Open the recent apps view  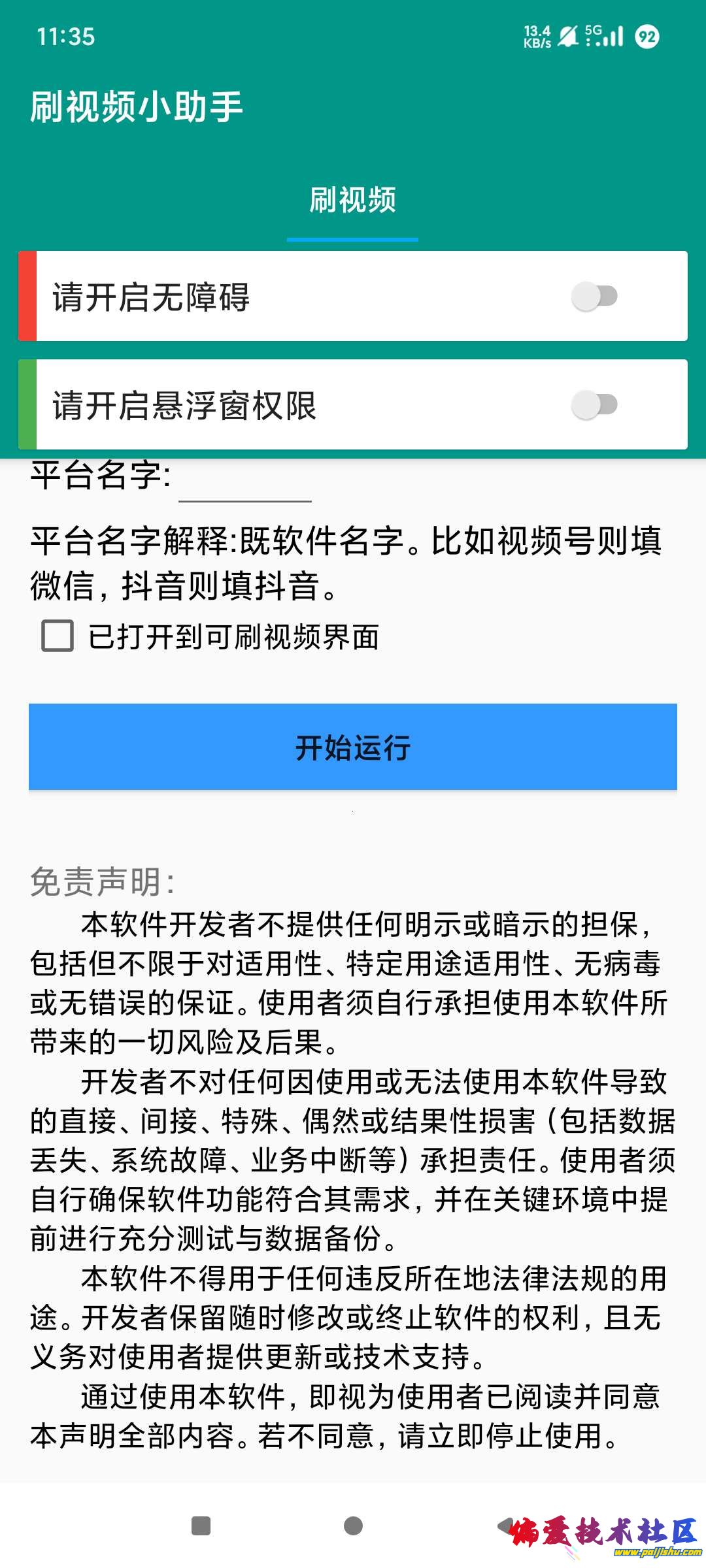click(201, 1526)
